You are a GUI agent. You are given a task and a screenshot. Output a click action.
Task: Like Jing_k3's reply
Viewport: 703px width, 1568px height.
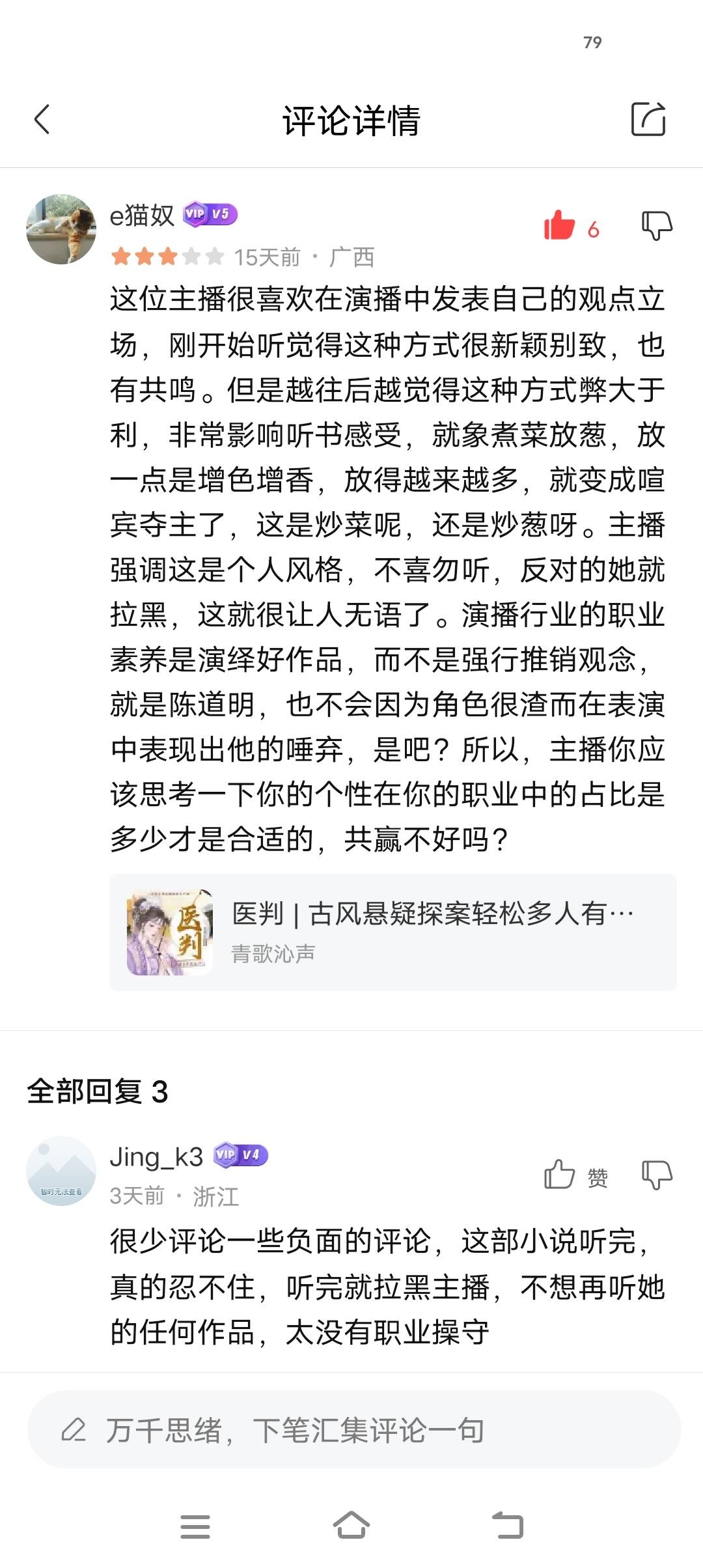pyautogui.click(x=560, y=1175)
